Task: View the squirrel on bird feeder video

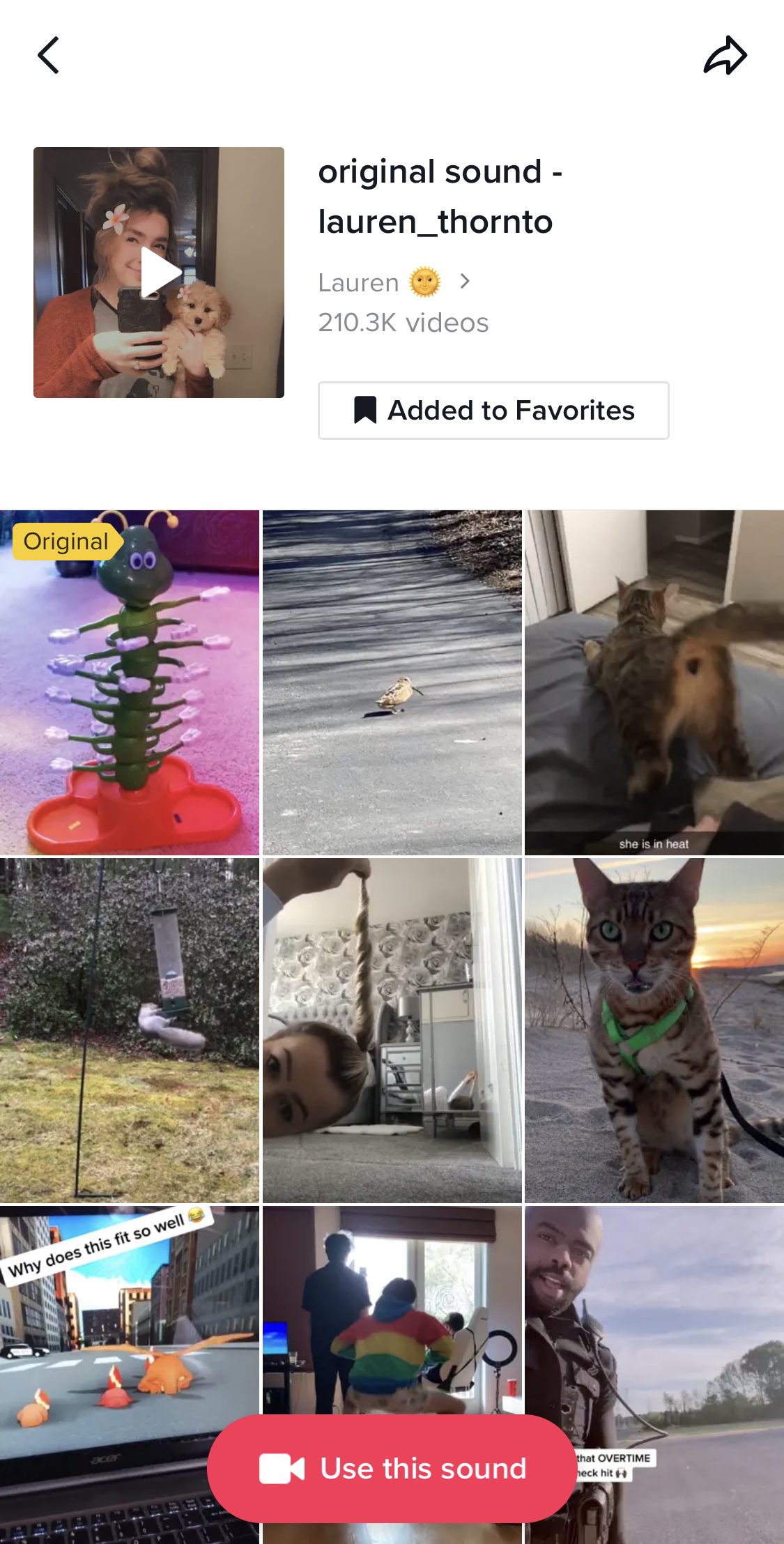Action: 130,1030
